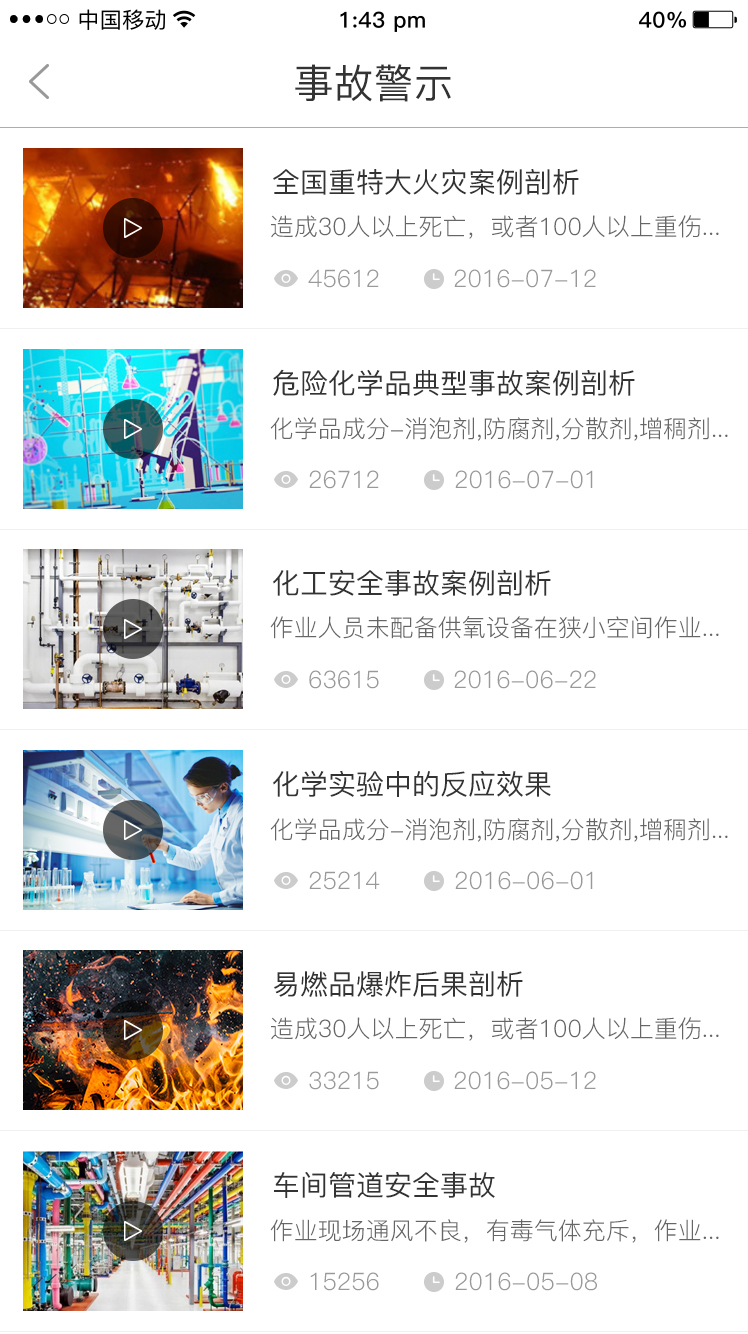Open the 危险化学品典型事故案例剖析 entry
The image size is (748, 1334).
[x=453, y=383]
